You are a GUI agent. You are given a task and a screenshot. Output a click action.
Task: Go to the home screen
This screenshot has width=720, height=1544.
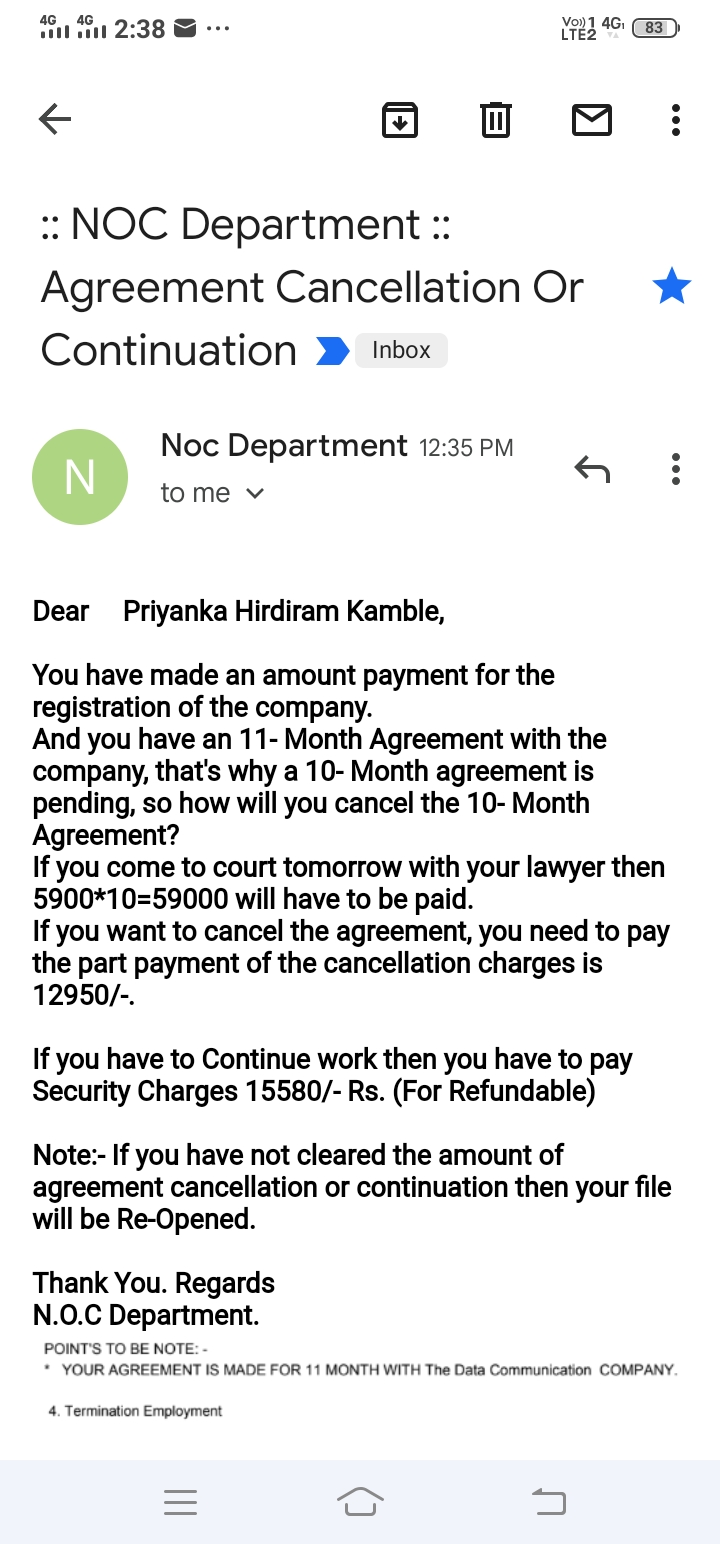(360, 1501)
